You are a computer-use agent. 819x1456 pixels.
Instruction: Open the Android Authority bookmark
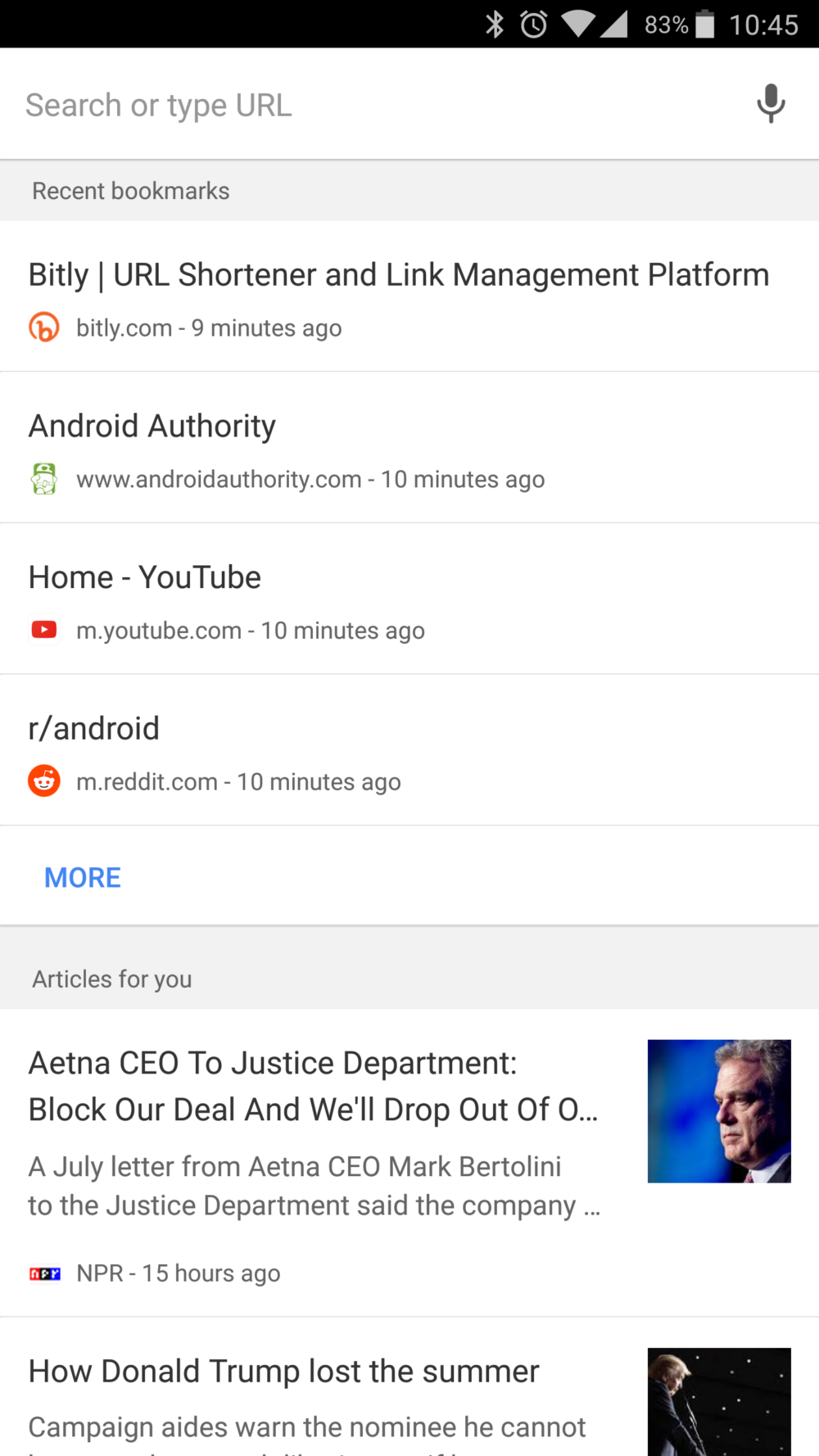[152, 425]
